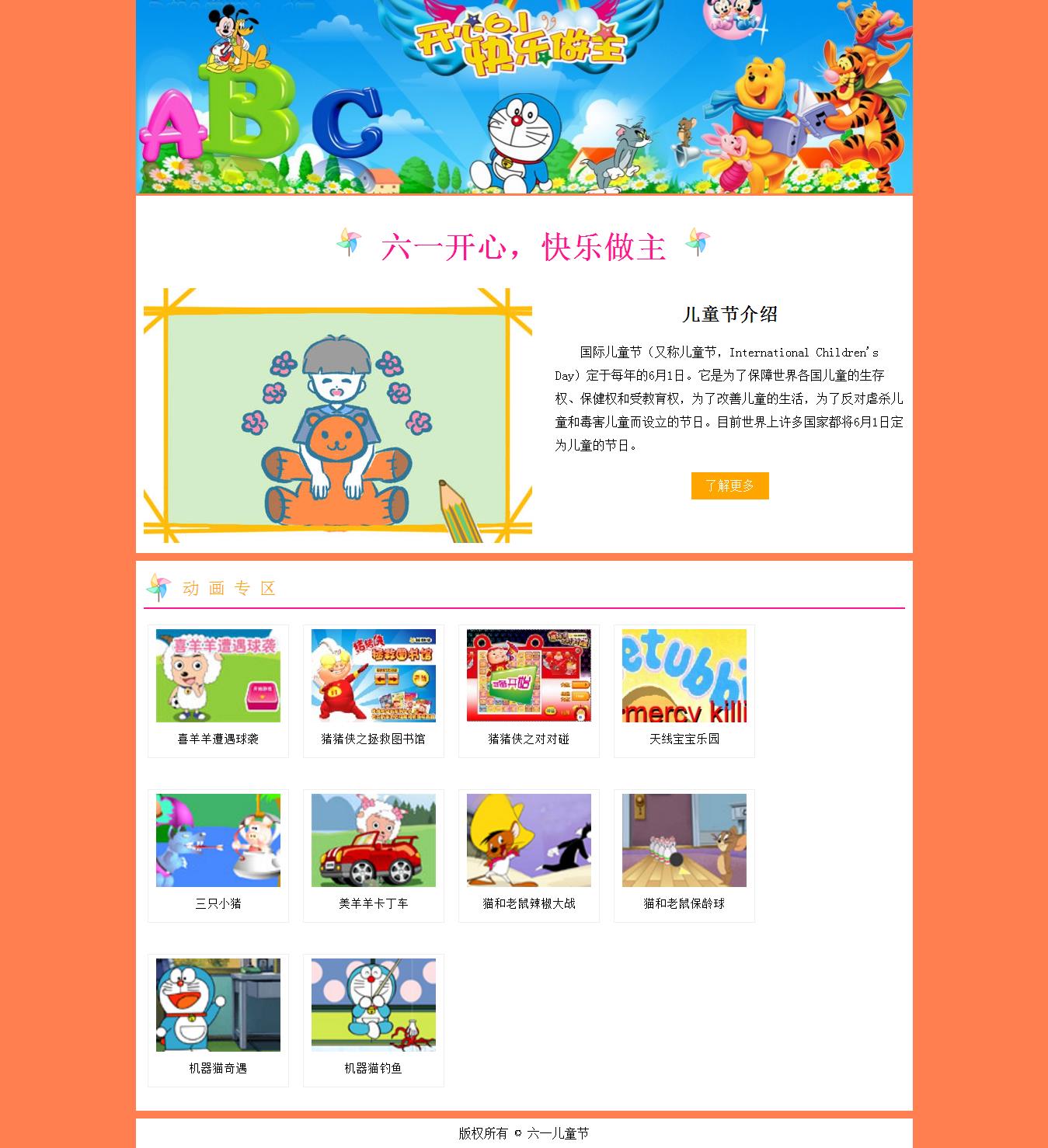Open 猫和老鼠保龄球 game card

point(684,855)
